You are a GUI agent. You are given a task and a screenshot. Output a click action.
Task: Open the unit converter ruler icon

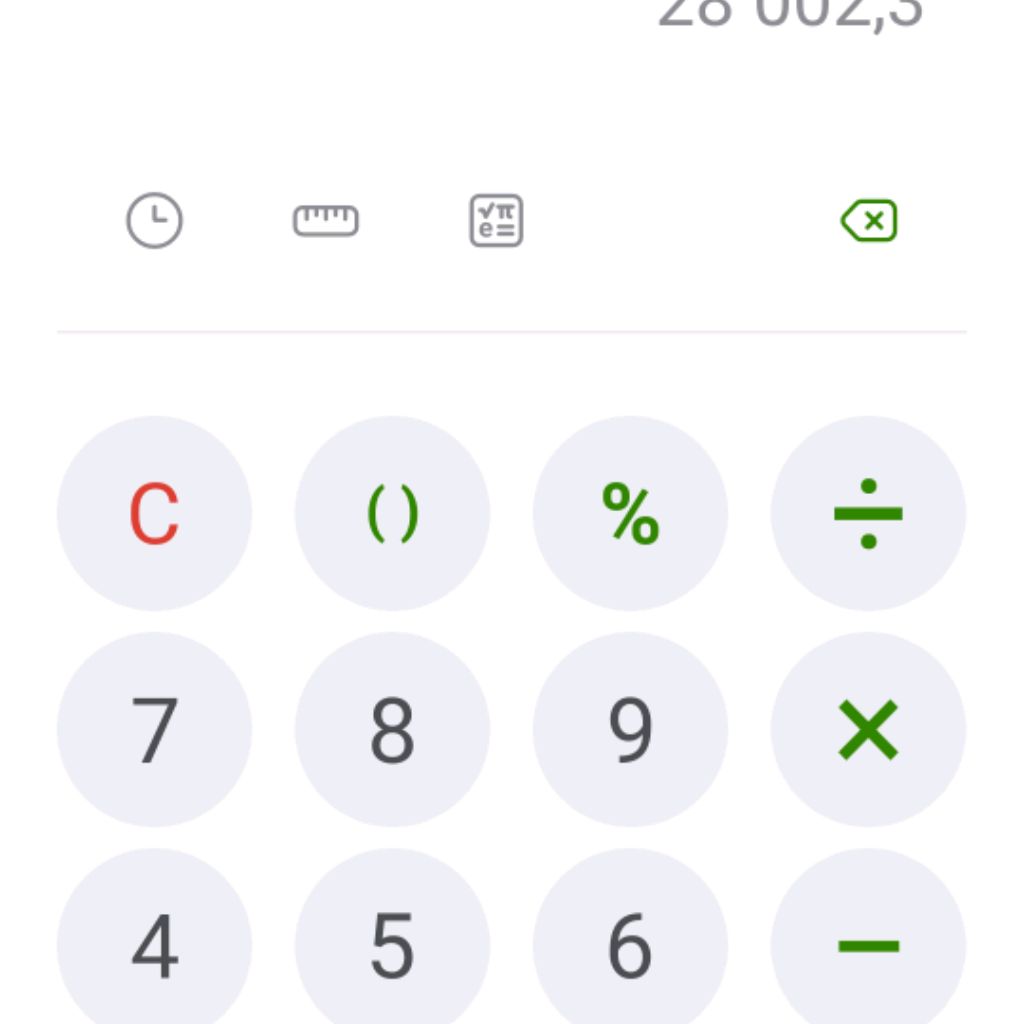coord(325,221)
